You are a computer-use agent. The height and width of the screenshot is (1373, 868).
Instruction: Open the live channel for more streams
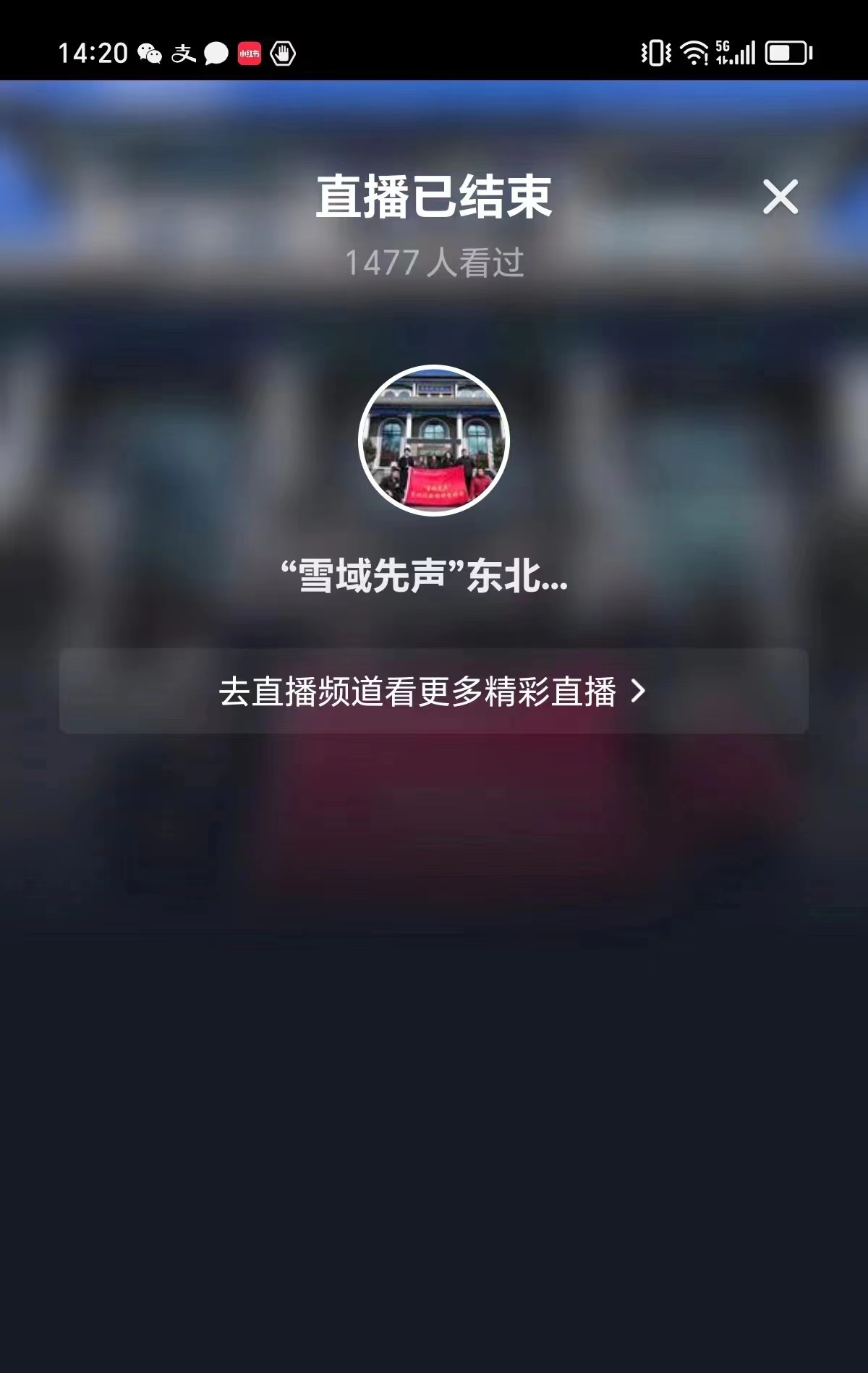point(433,692)
